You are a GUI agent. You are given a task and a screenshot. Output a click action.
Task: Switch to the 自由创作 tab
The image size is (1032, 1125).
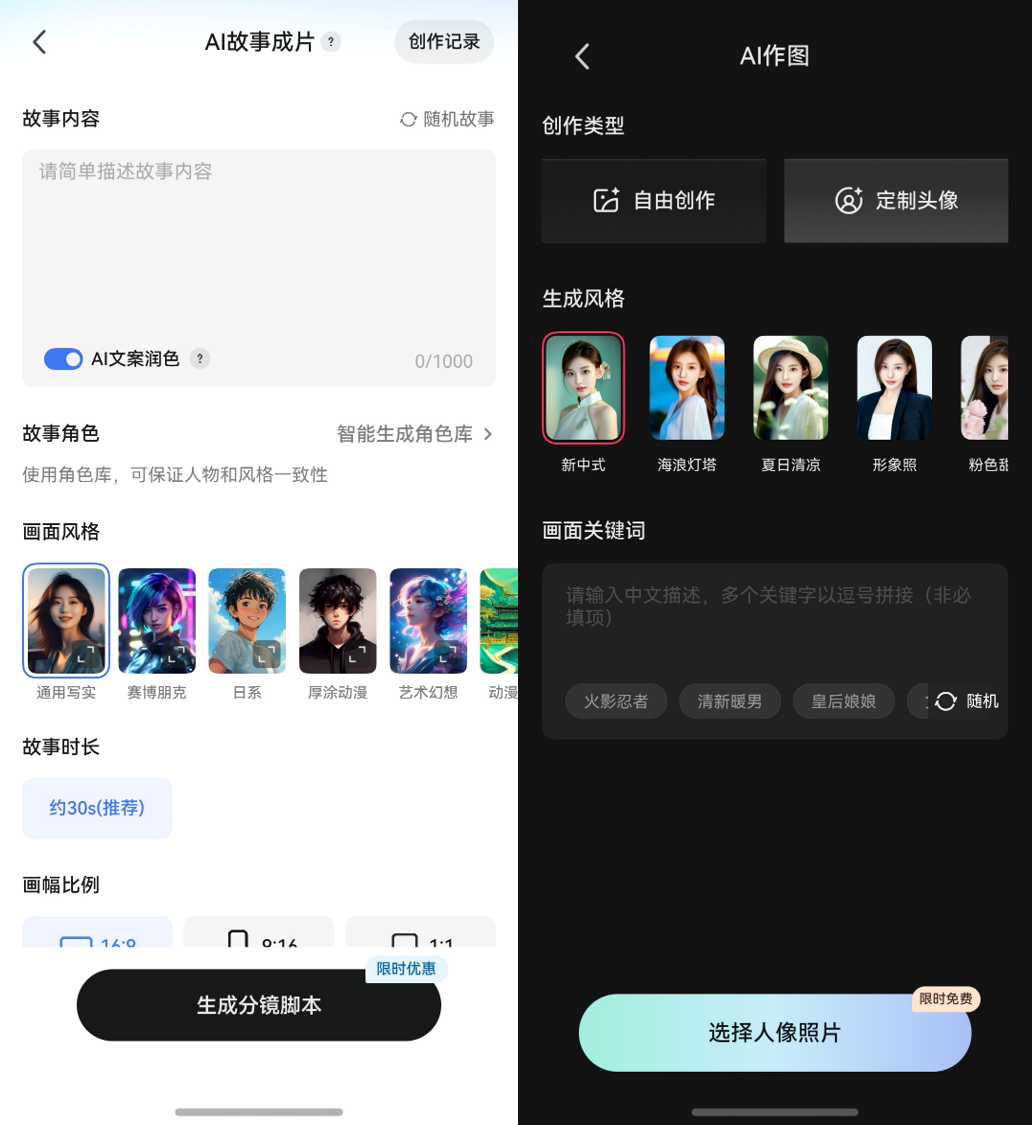click(653, 200)
